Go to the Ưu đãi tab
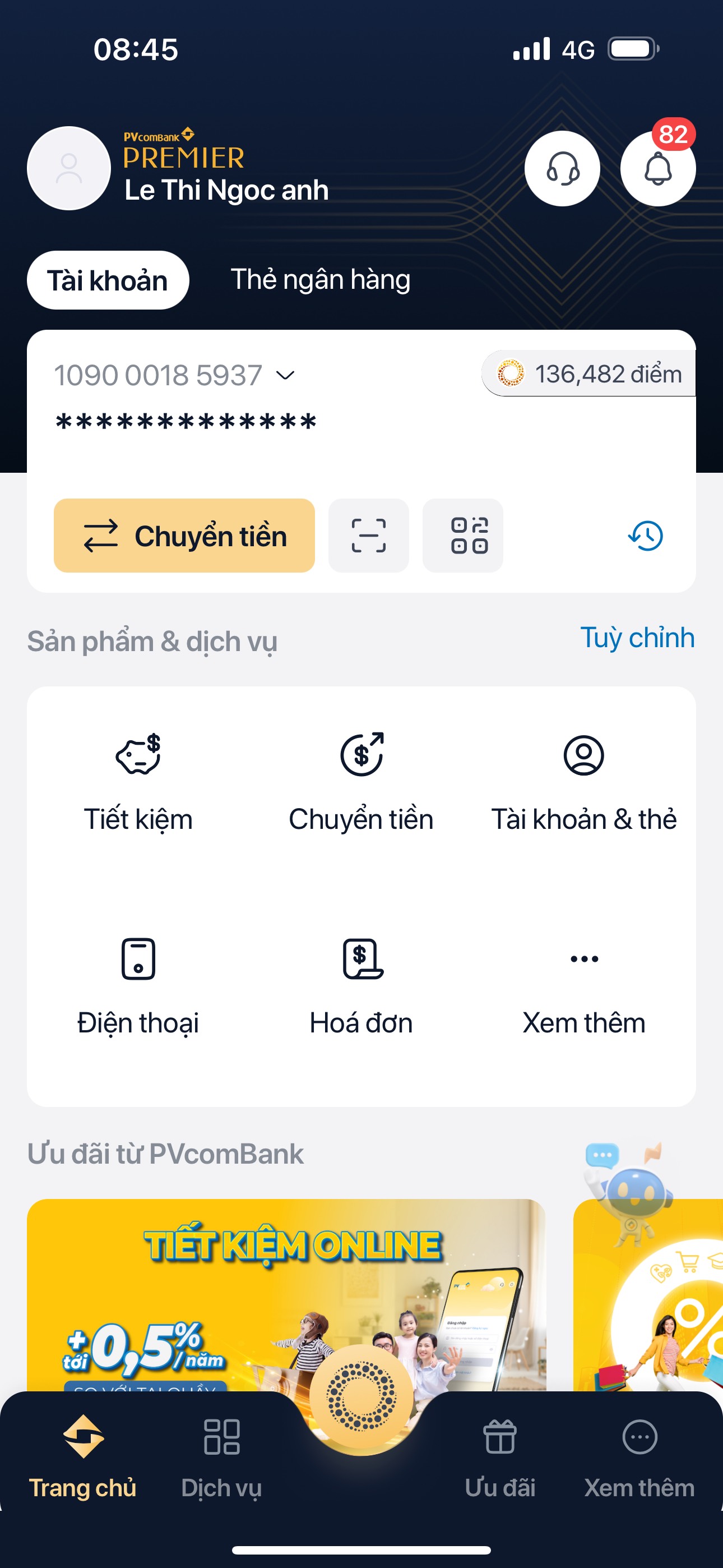Screen dimensions: 723x1568 click(499, 1458)
